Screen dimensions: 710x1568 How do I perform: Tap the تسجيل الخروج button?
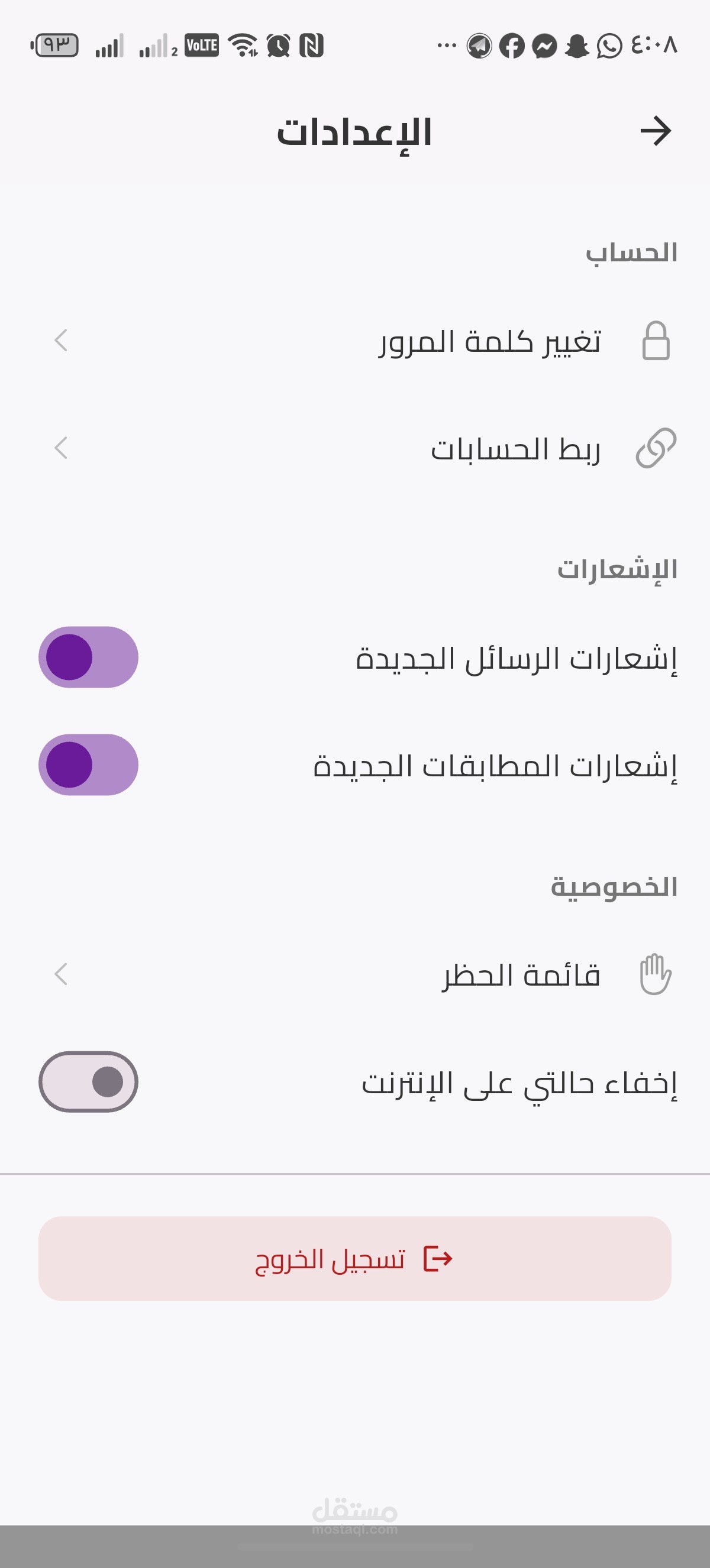pos(354,1258)
